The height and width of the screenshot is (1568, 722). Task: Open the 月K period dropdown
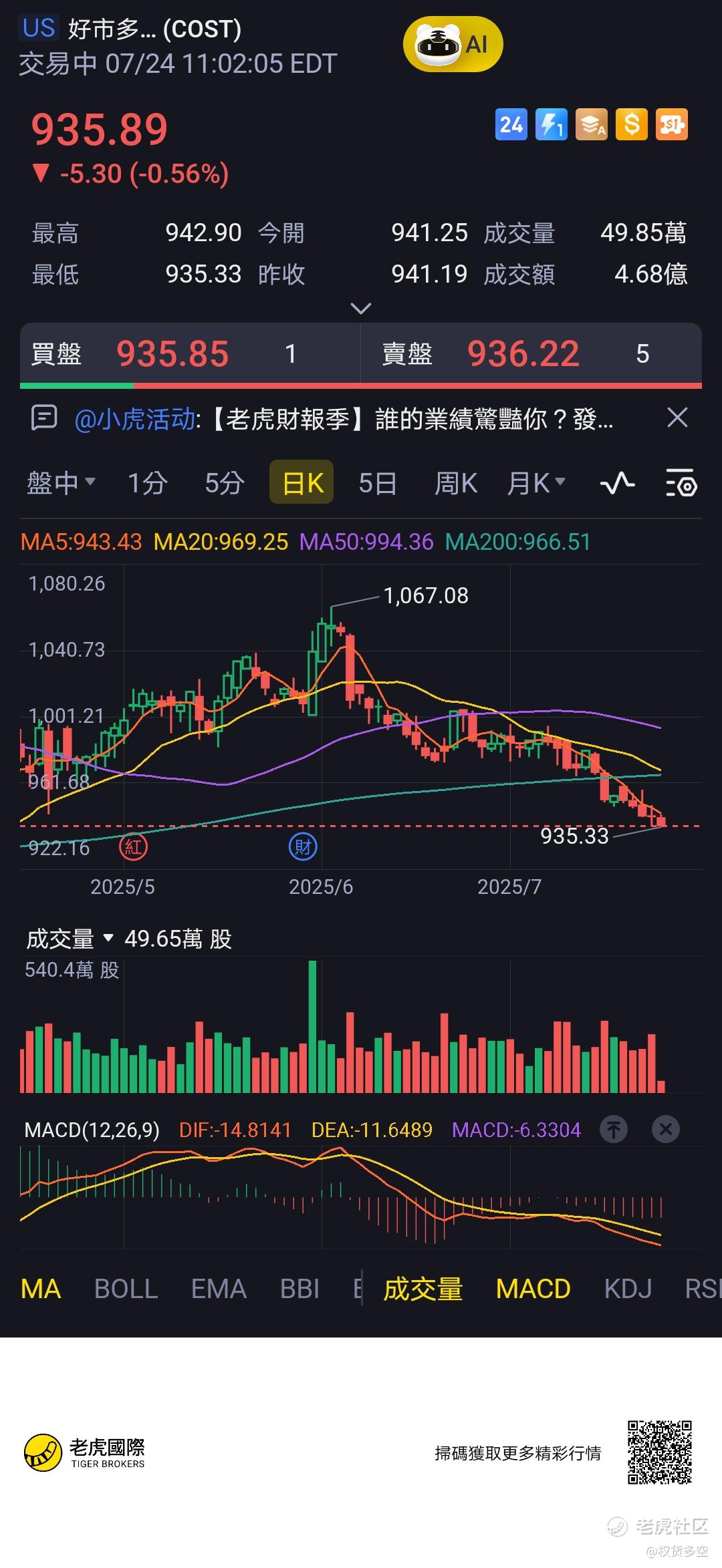pyautogui.click(x=535, y=482)
